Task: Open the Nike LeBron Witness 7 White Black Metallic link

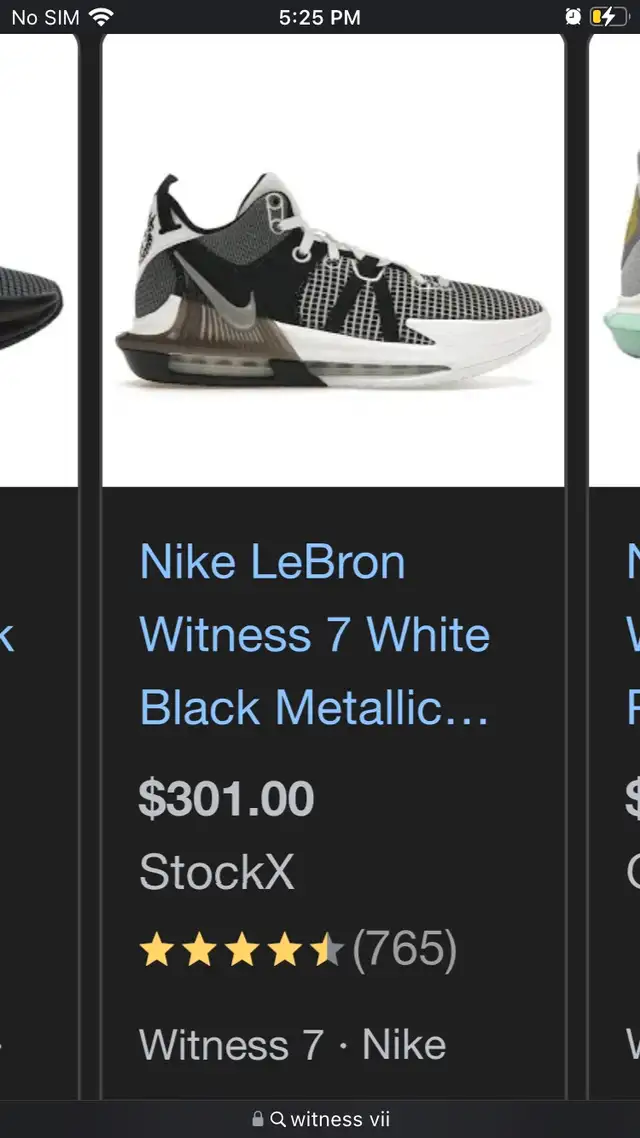Action: point(314,635)
